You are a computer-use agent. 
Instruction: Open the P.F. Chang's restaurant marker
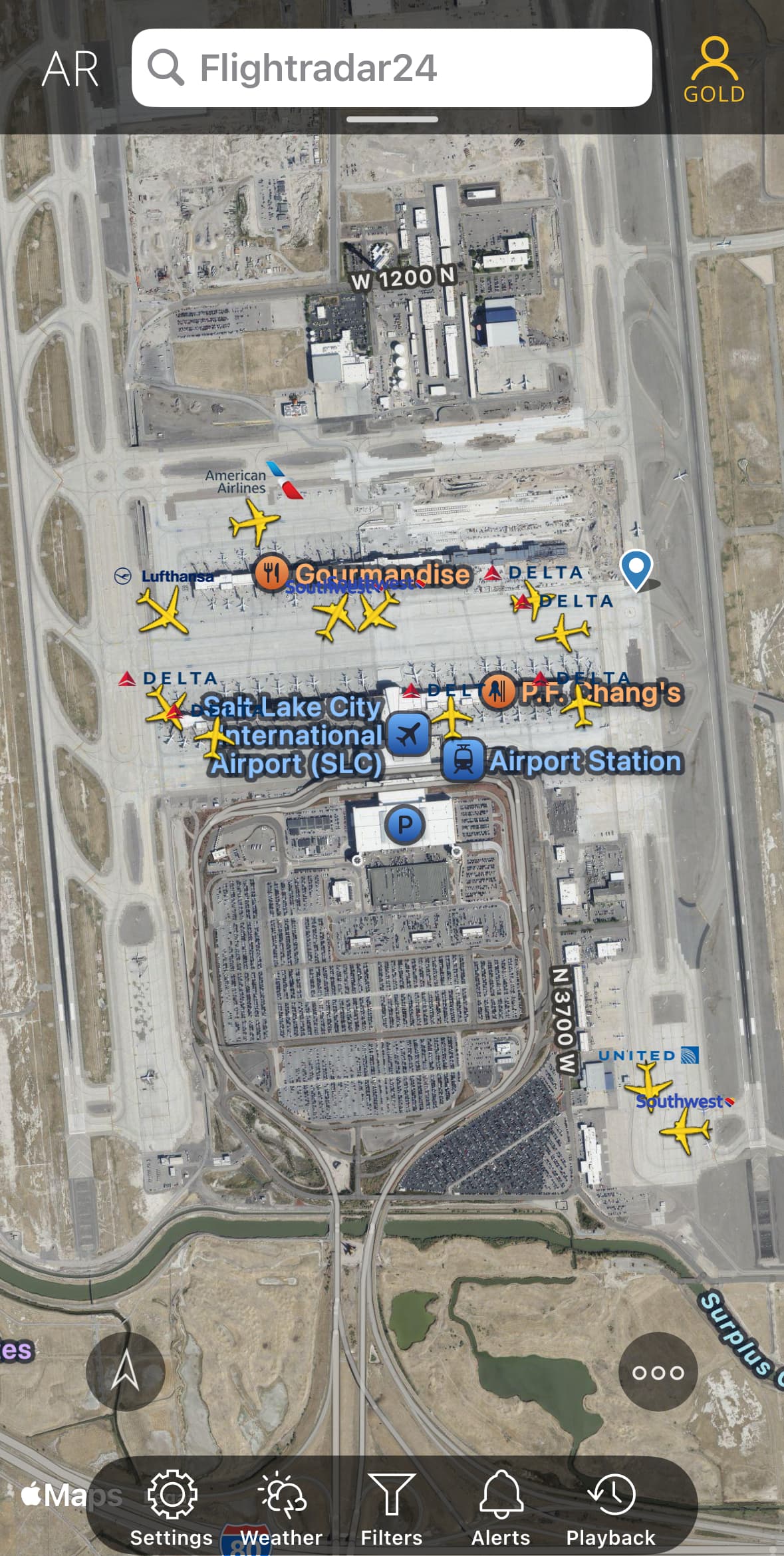coord(497,691)
